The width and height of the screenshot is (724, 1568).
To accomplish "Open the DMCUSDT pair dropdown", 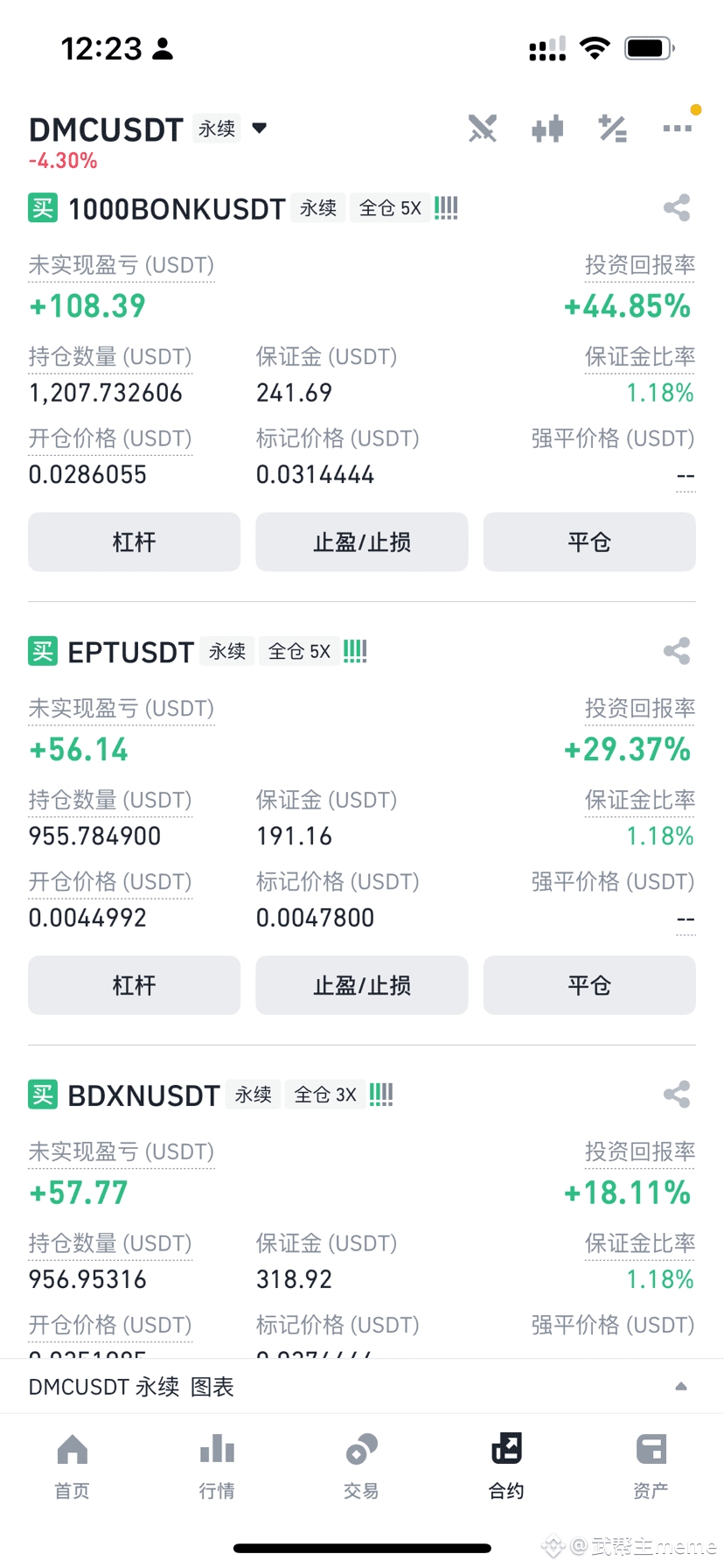I will coord(259,129).
